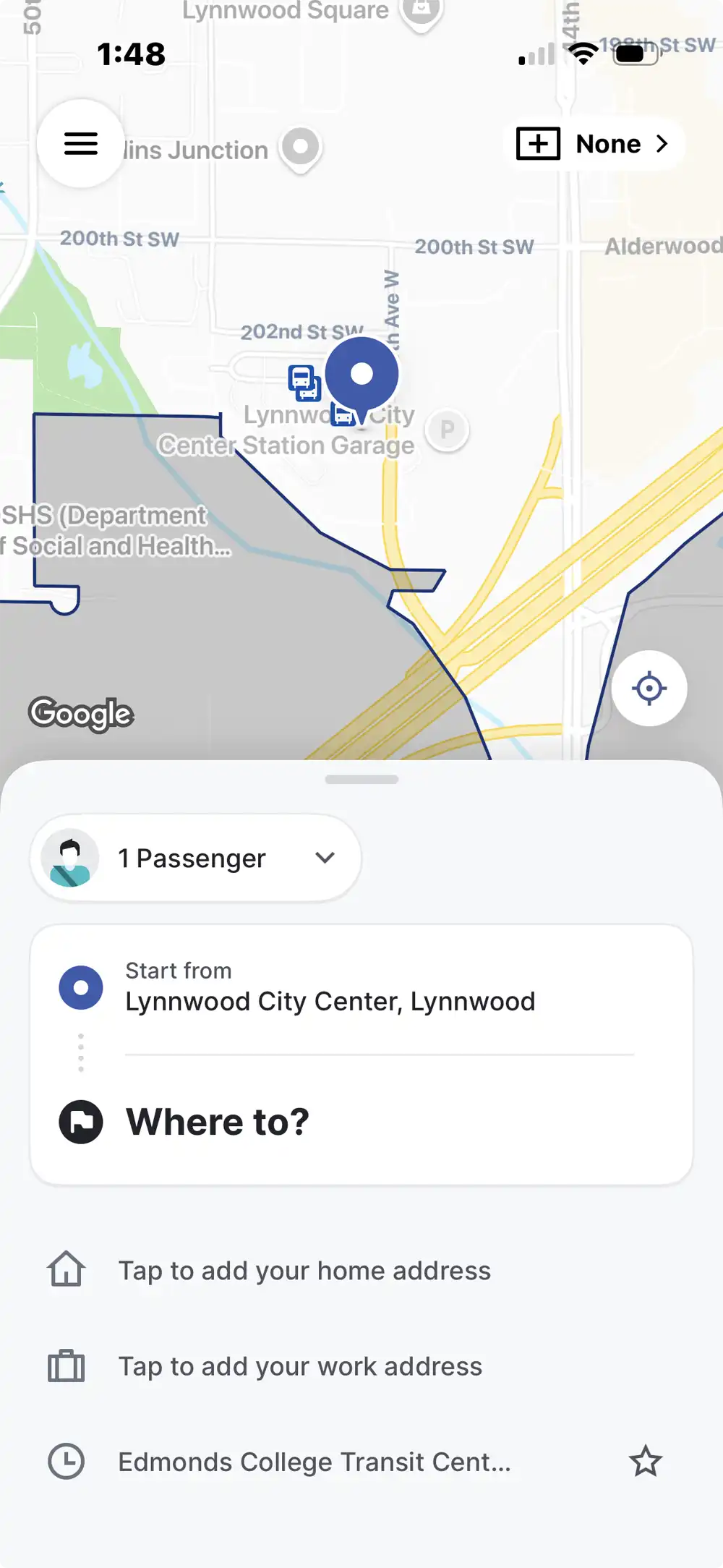The width and height of the screenshot is (723, 1568).
Task: Click Lynnwood City Center in Start from field
Action: (330, 1001)
